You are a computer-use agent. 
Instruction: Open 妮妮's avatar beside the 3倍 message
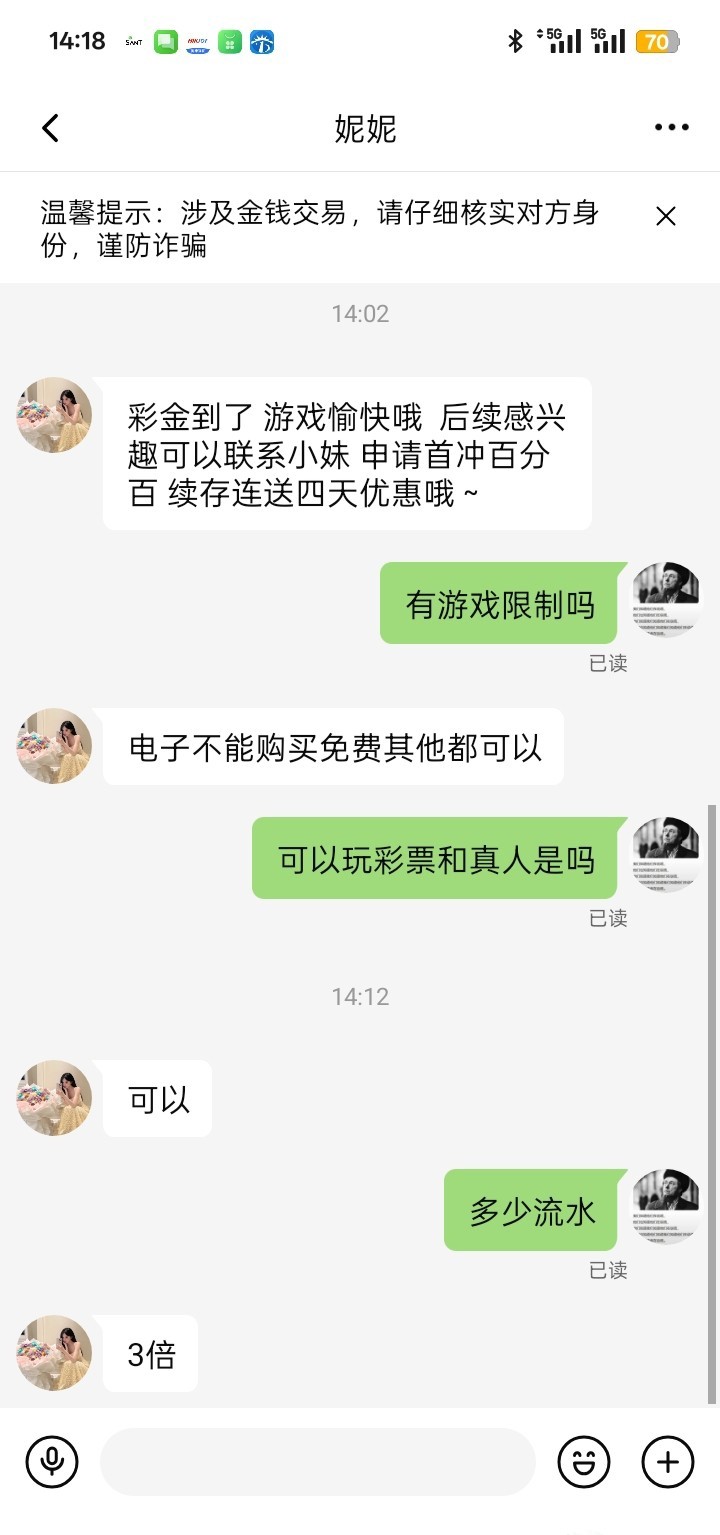tap(54, 1353)
